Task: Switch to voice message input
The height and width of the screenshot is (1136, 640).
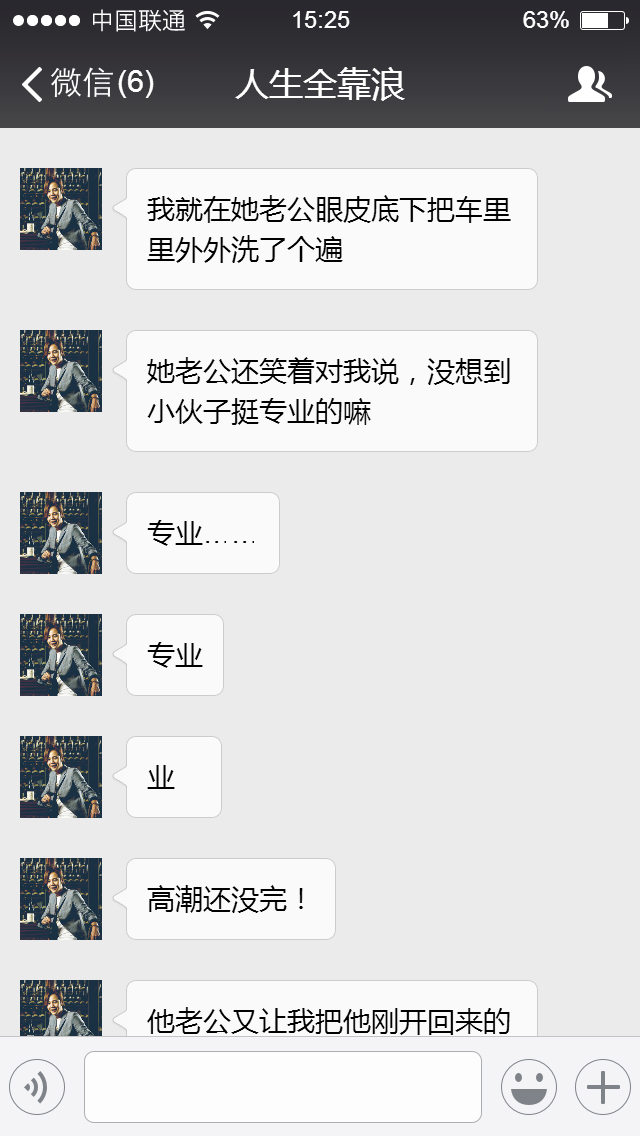Action: [37, 1087]
